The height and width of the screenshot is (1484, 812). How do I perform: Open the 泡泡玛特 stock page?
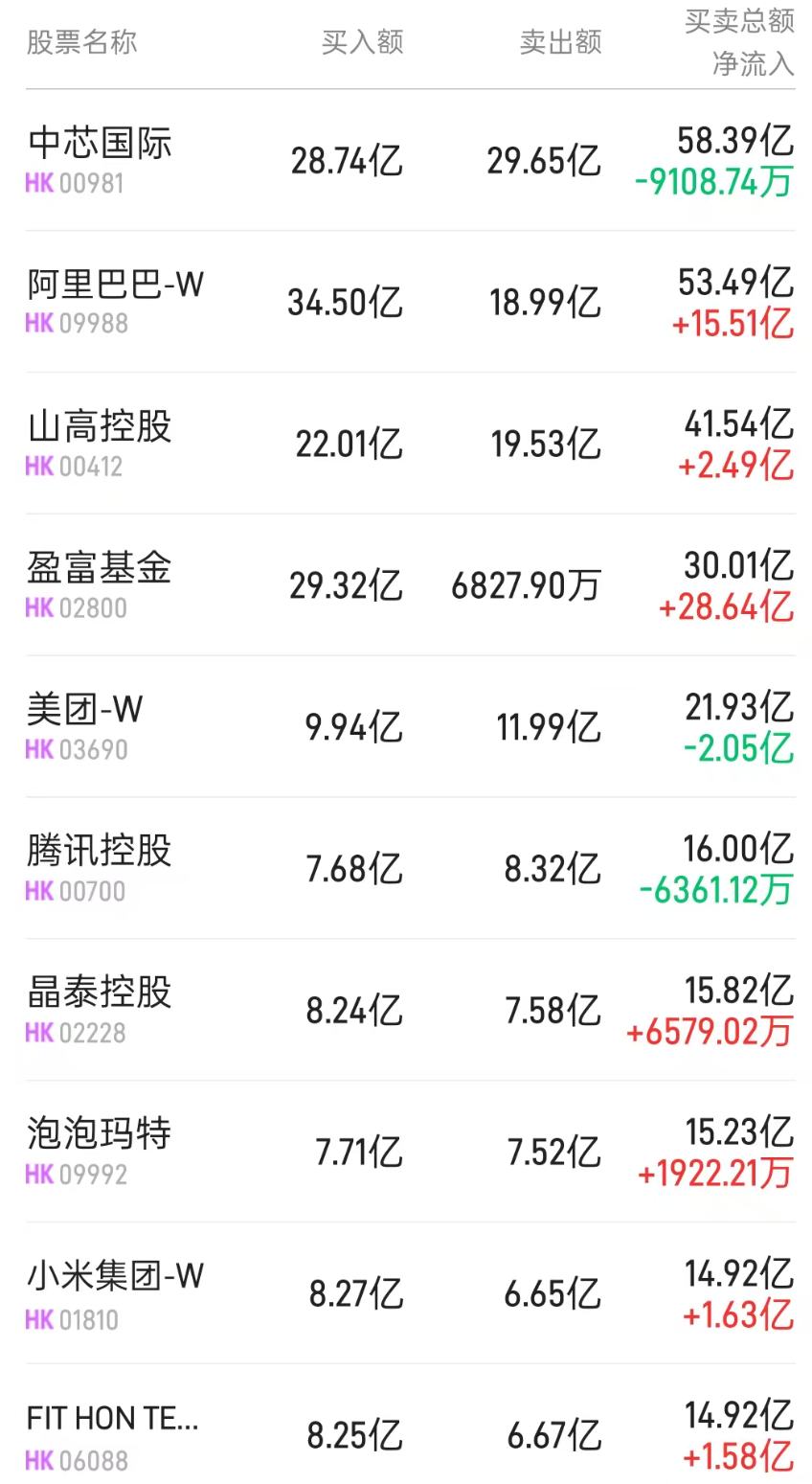[100, 1134]
